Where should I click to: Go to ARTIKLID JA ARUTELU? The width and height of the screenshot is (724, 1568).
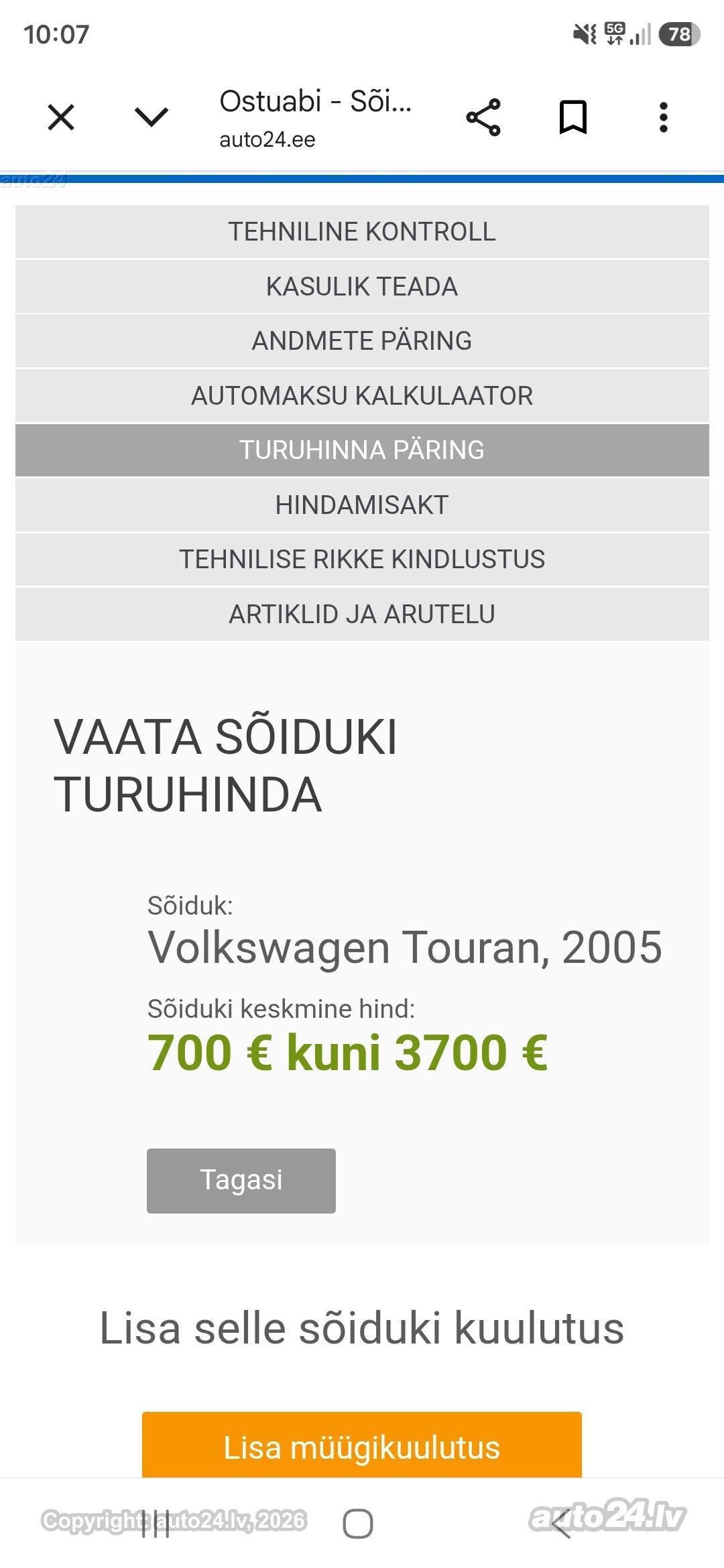point(362,614)
